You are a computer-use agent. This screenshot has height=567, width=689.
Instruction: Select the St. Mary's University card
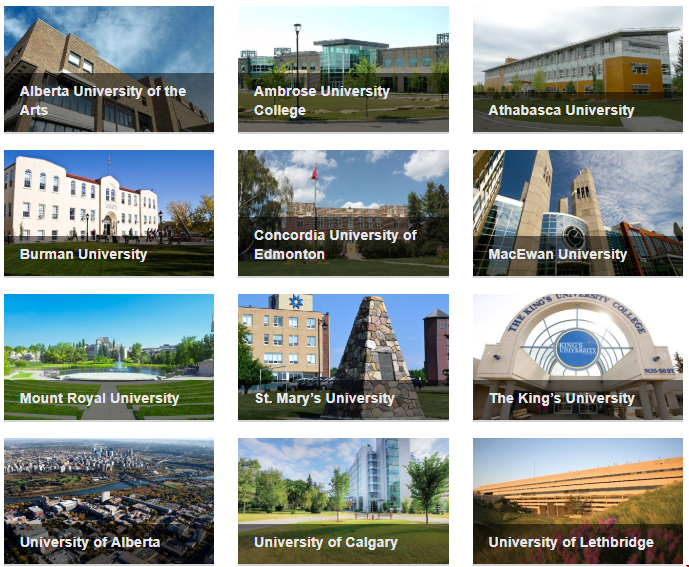pyautogui.click(x=343, y=357)
